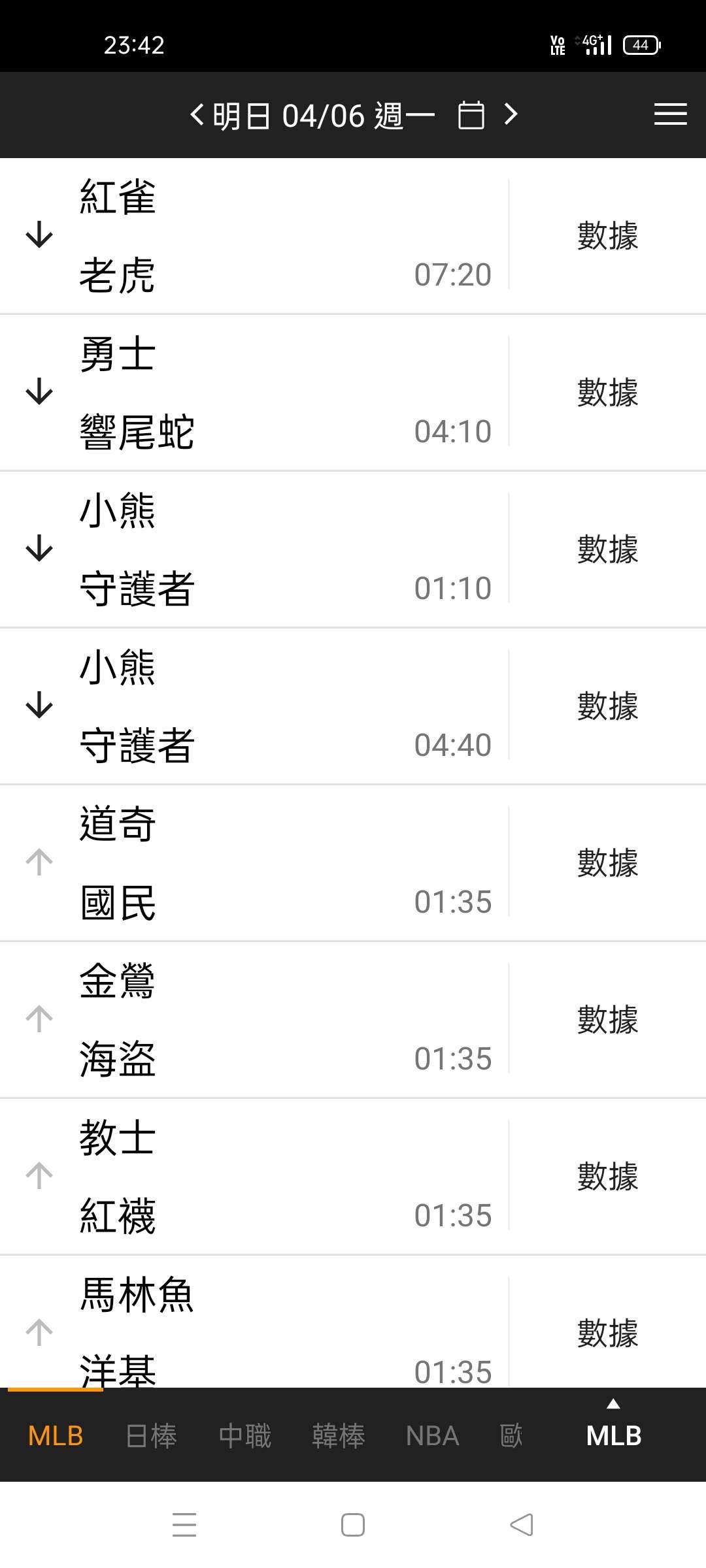
Task: View 數據 for 金鶯 vs 海盜
Action: 607,1020
